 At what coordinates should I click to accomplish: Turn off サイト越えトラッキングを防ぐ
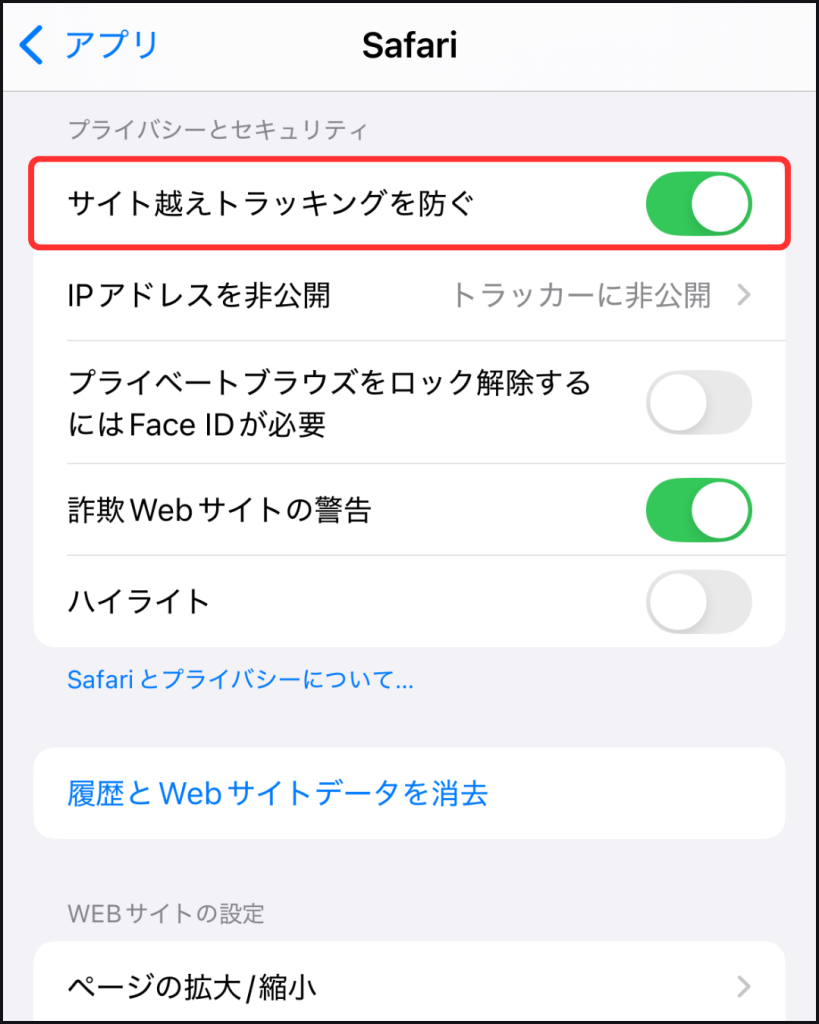(x=698, y=204)
